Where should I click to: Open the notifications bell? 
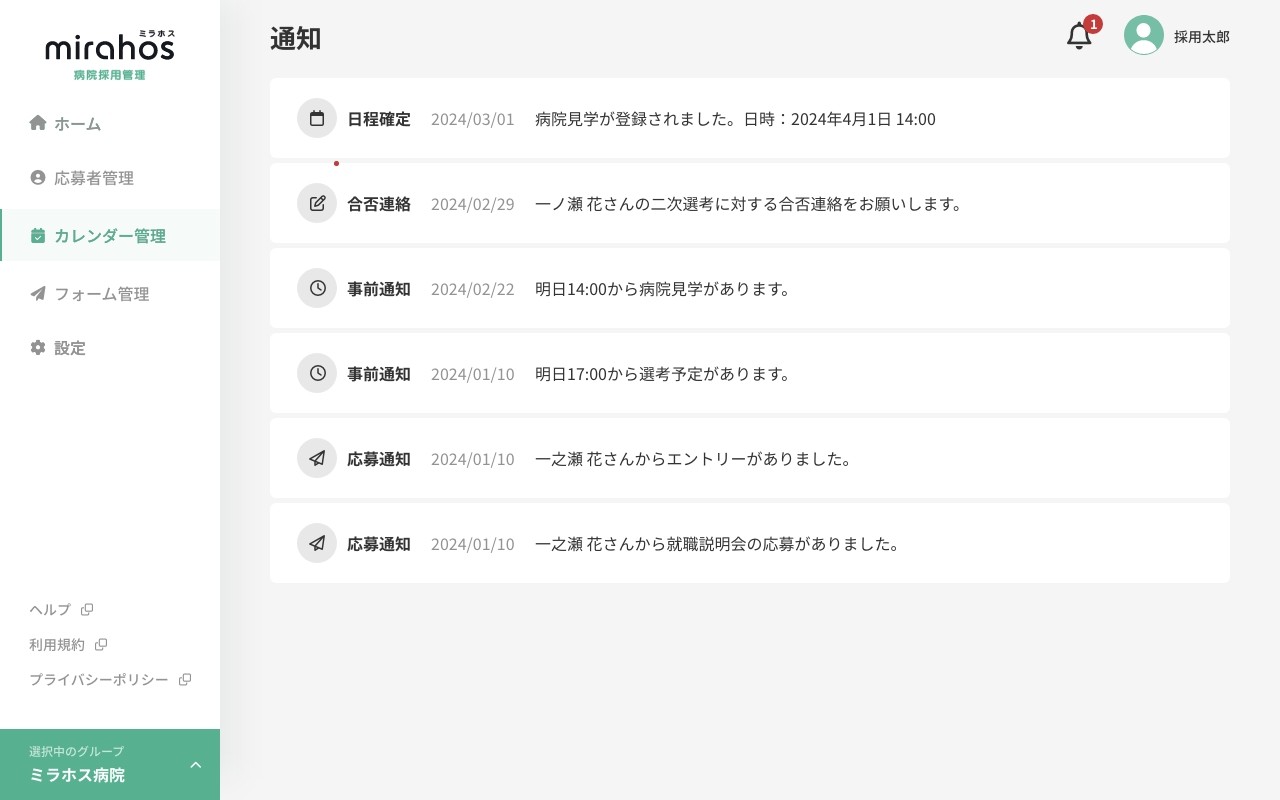(1079, 36)
